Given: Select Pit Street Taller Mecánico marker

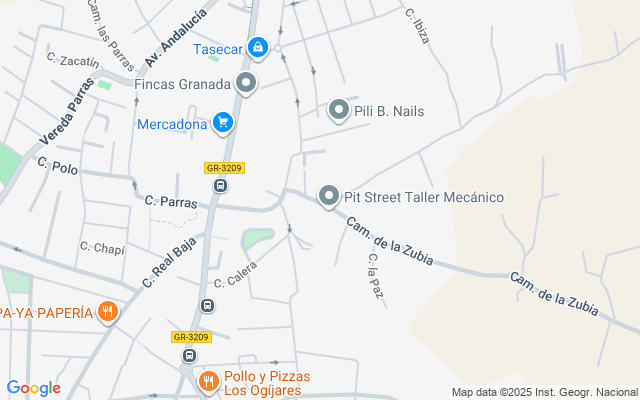Looking at the screenshot, I should click(329, 197).
